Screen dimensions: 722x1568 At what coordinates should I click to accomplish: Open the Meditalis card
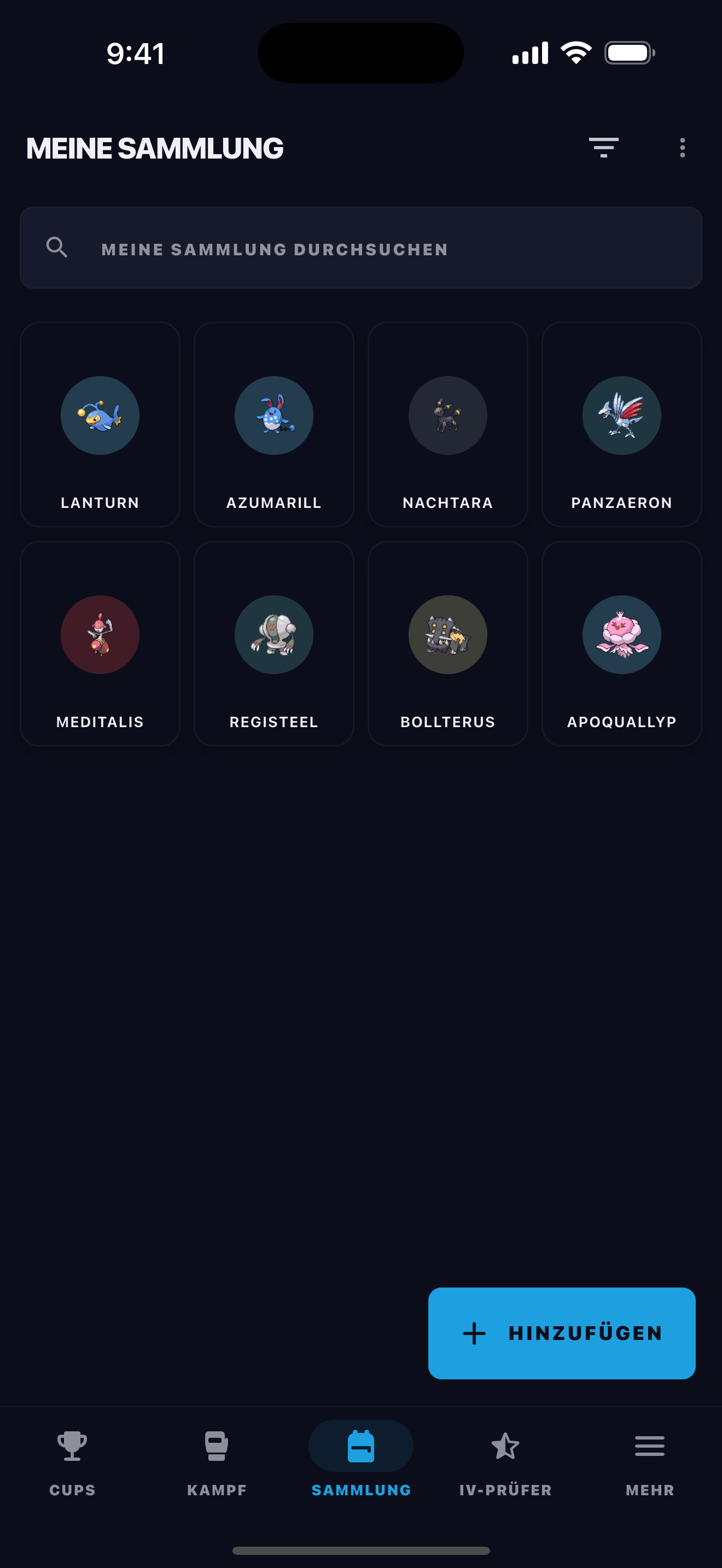[x=100, y=643]
